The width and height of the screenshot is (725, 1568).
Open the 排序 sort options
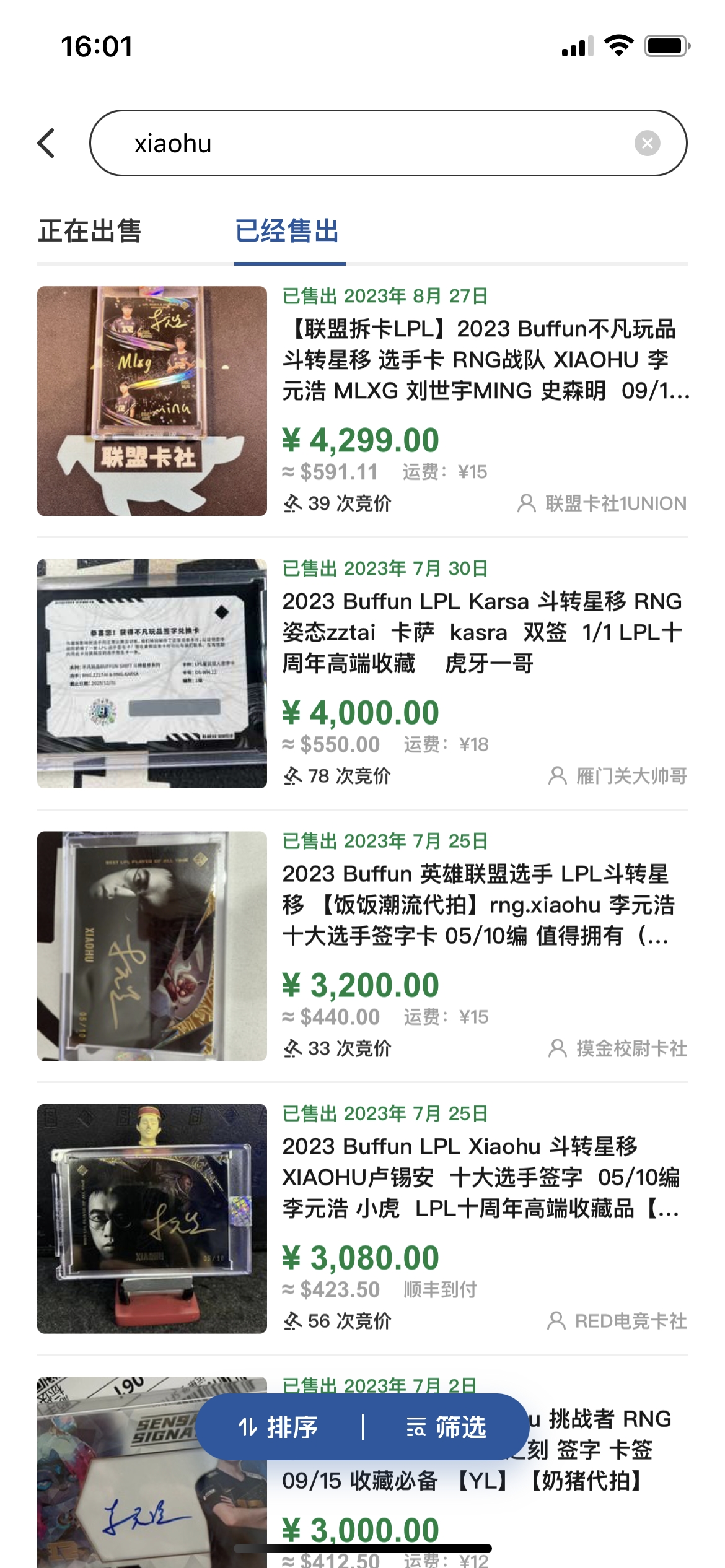[x=279, y=1427]
